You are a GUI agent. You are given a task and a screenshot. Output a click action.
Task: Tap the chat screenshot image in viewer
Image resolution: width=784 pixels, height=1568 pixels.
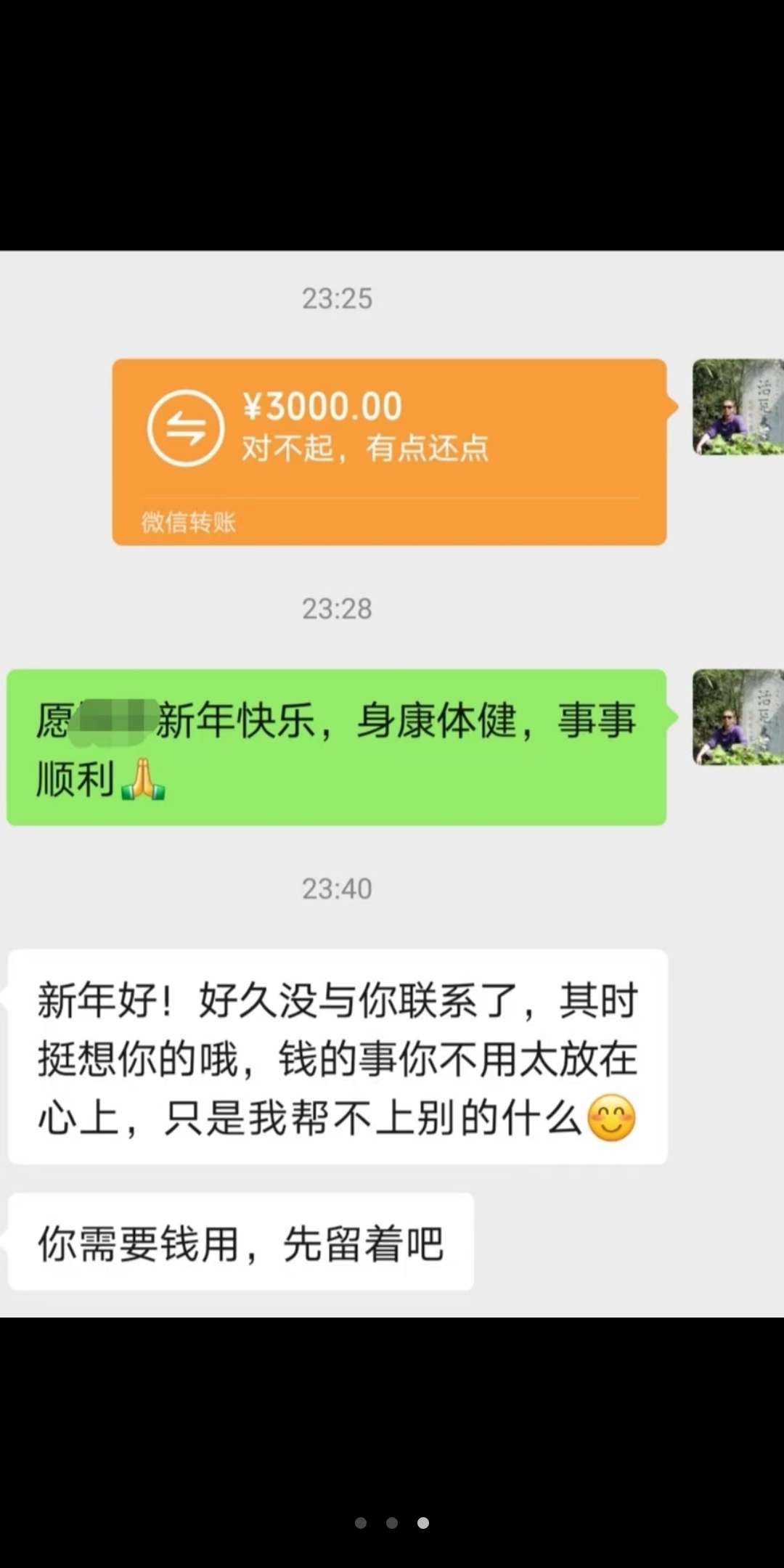pyautogui.click(x=392, y=784)
